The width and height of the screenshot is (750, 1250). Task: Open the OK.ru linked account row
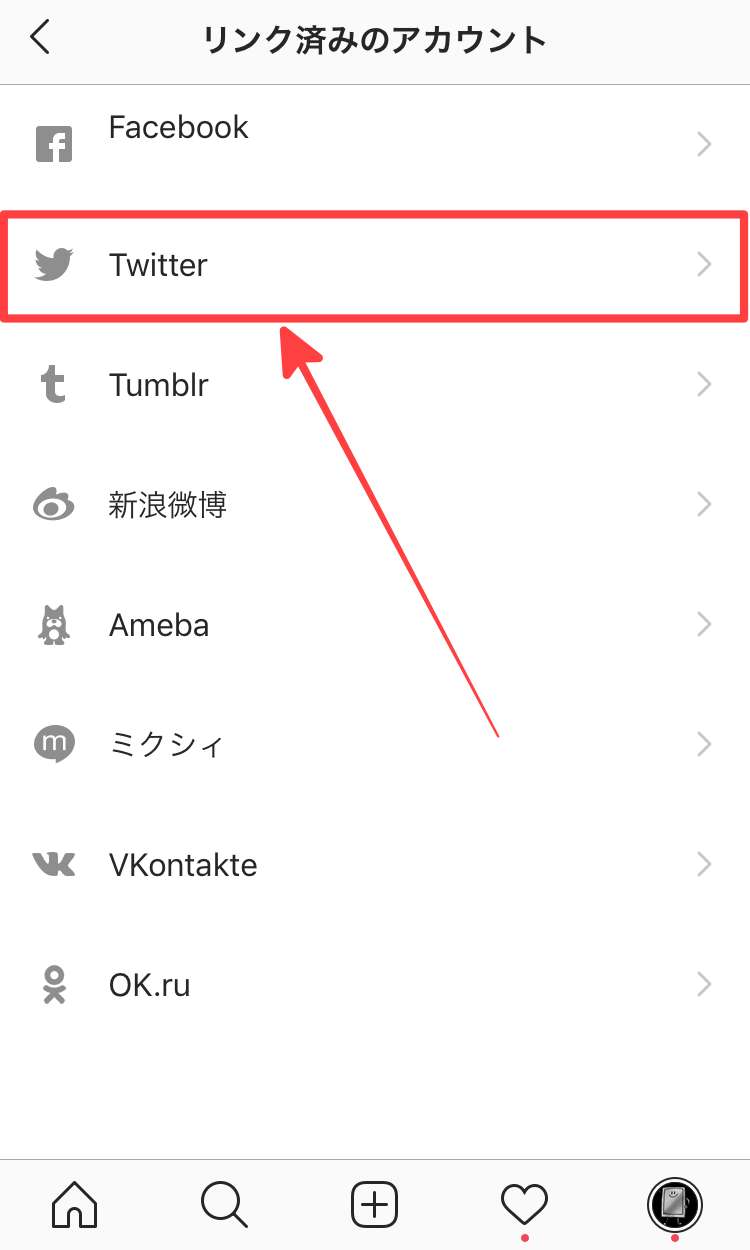(375, 985)
